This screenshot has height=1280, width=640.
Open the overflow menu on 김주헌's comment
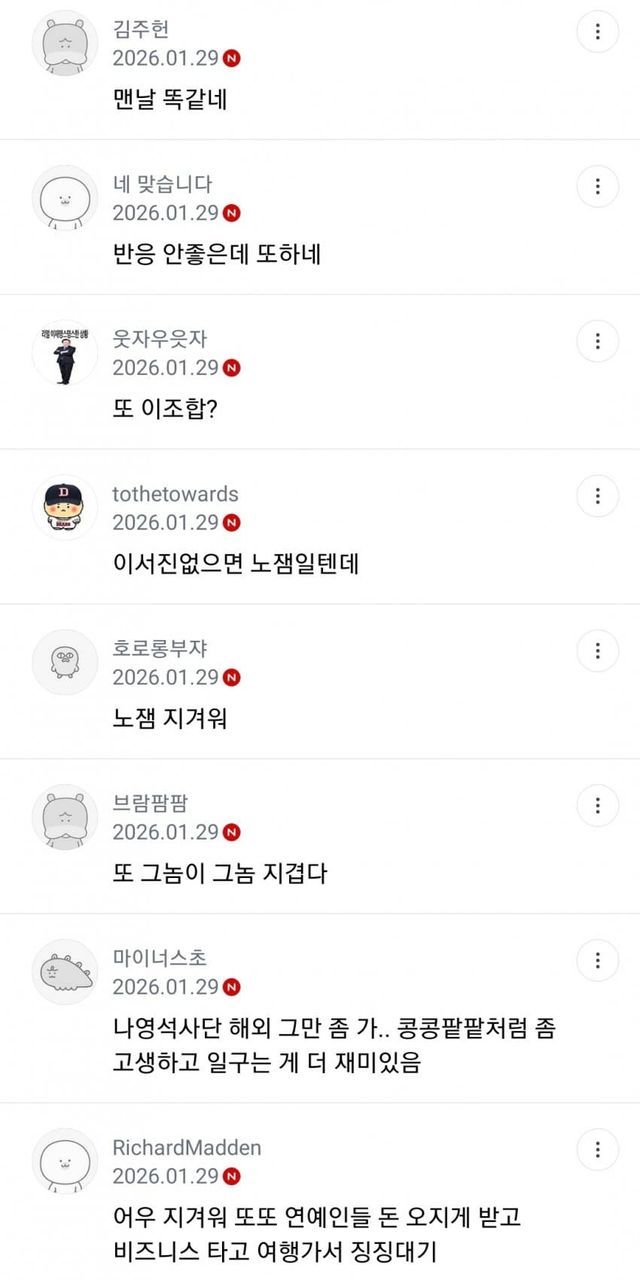597,32
